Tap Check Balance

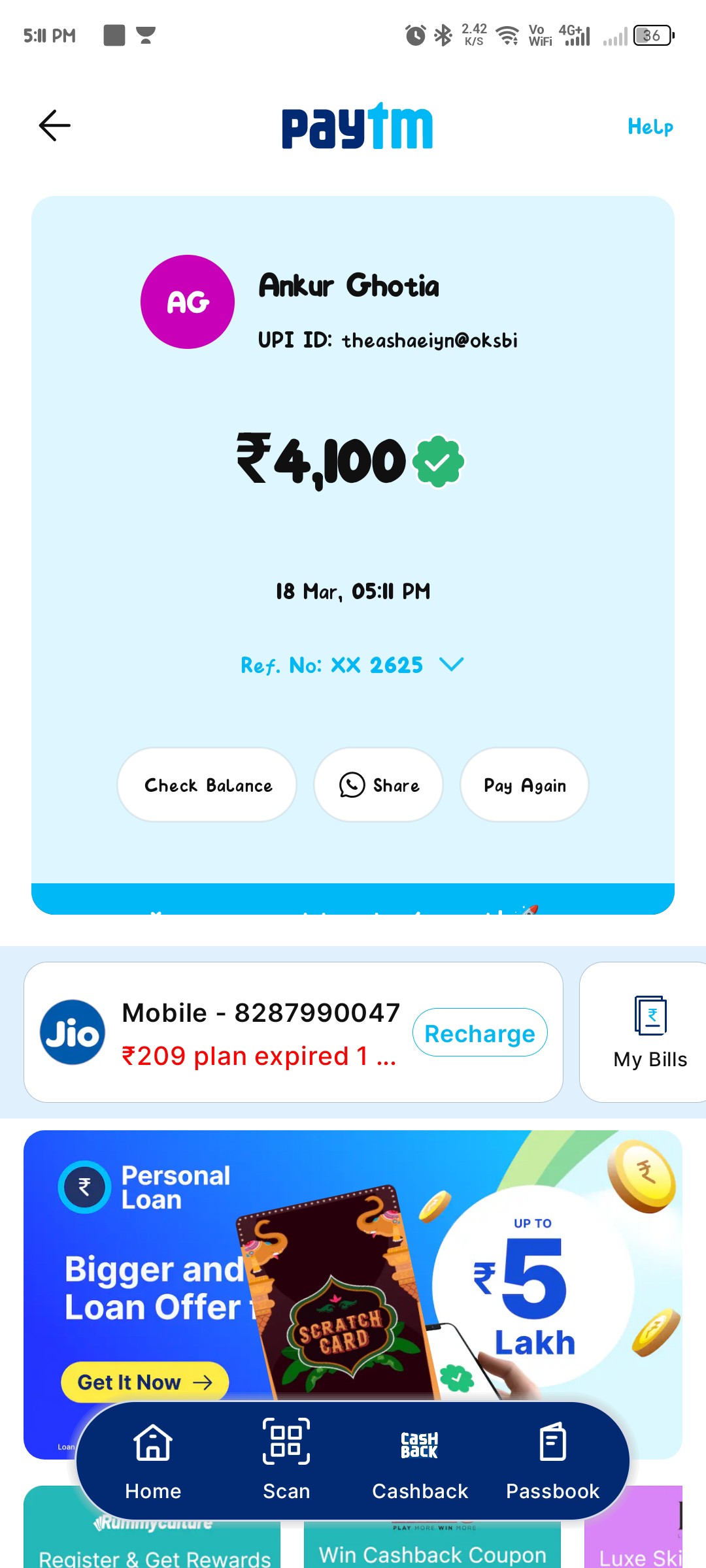[207, 785]
